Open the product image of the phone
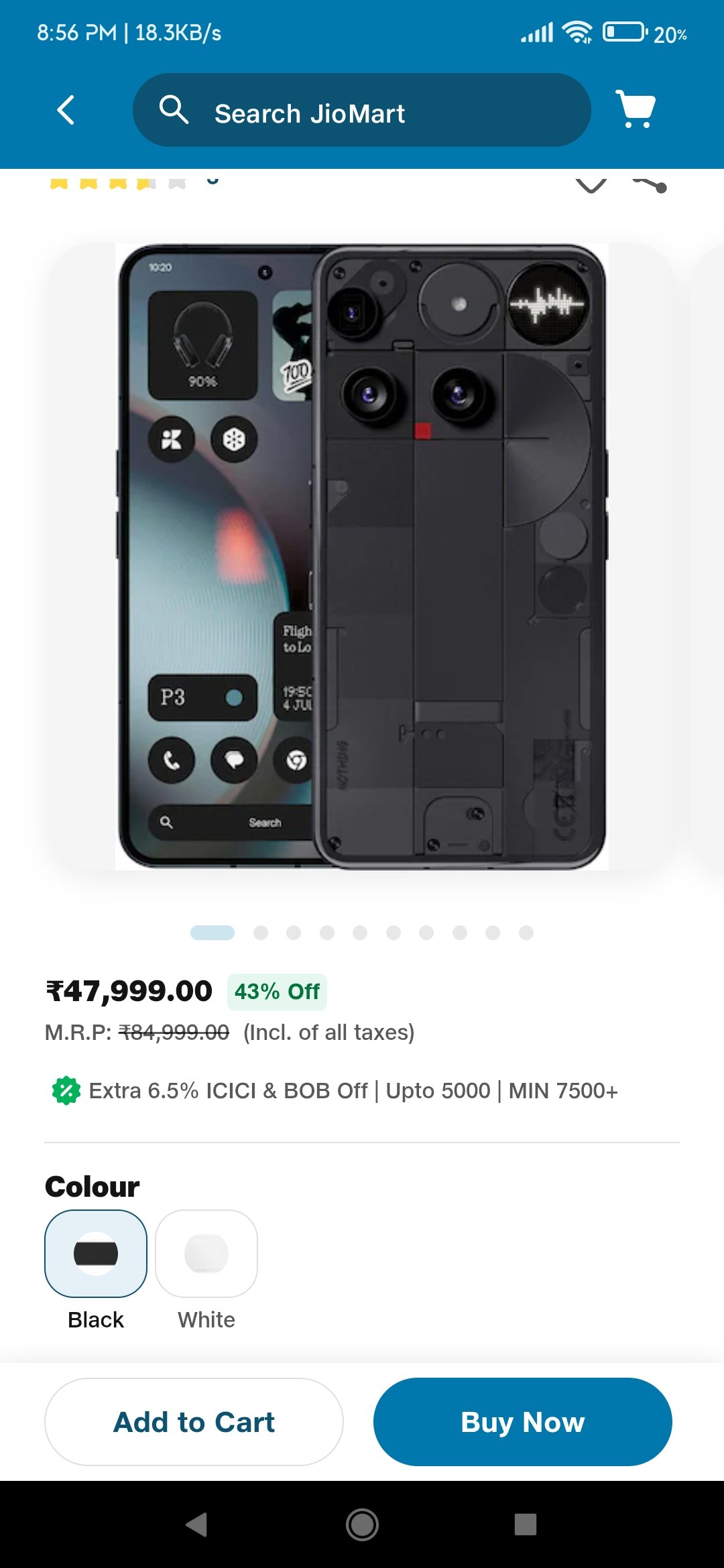Image resolution: width=724 pixels, height=1568 pixels. (x=362, y=556)
